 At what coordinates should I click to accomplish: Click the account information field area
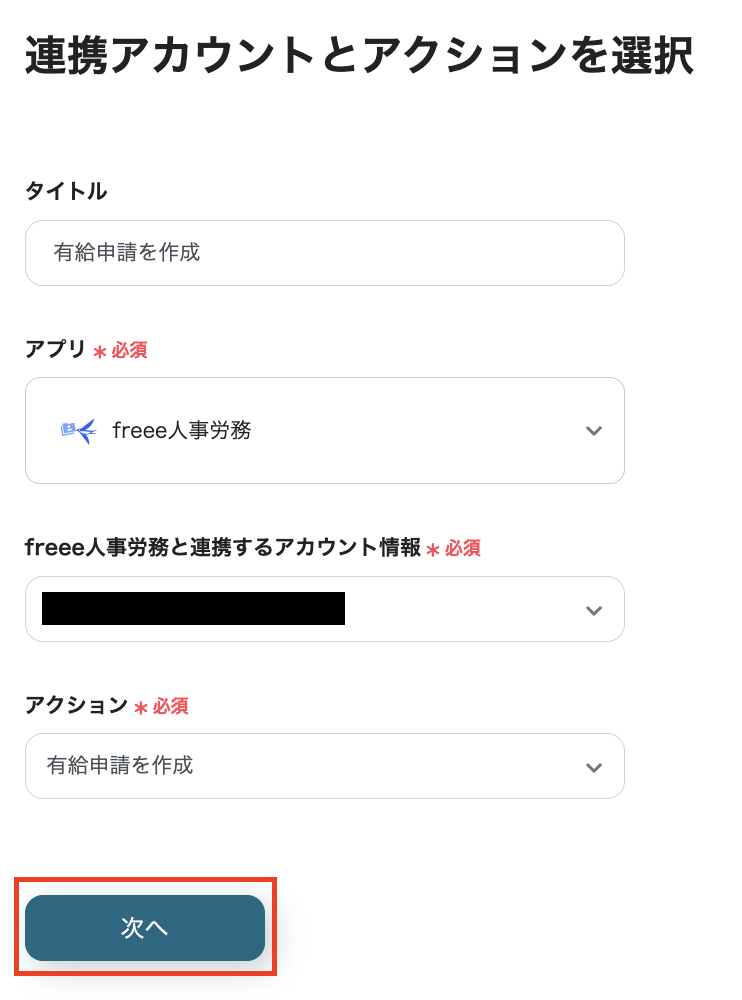(x=325, y=609)
